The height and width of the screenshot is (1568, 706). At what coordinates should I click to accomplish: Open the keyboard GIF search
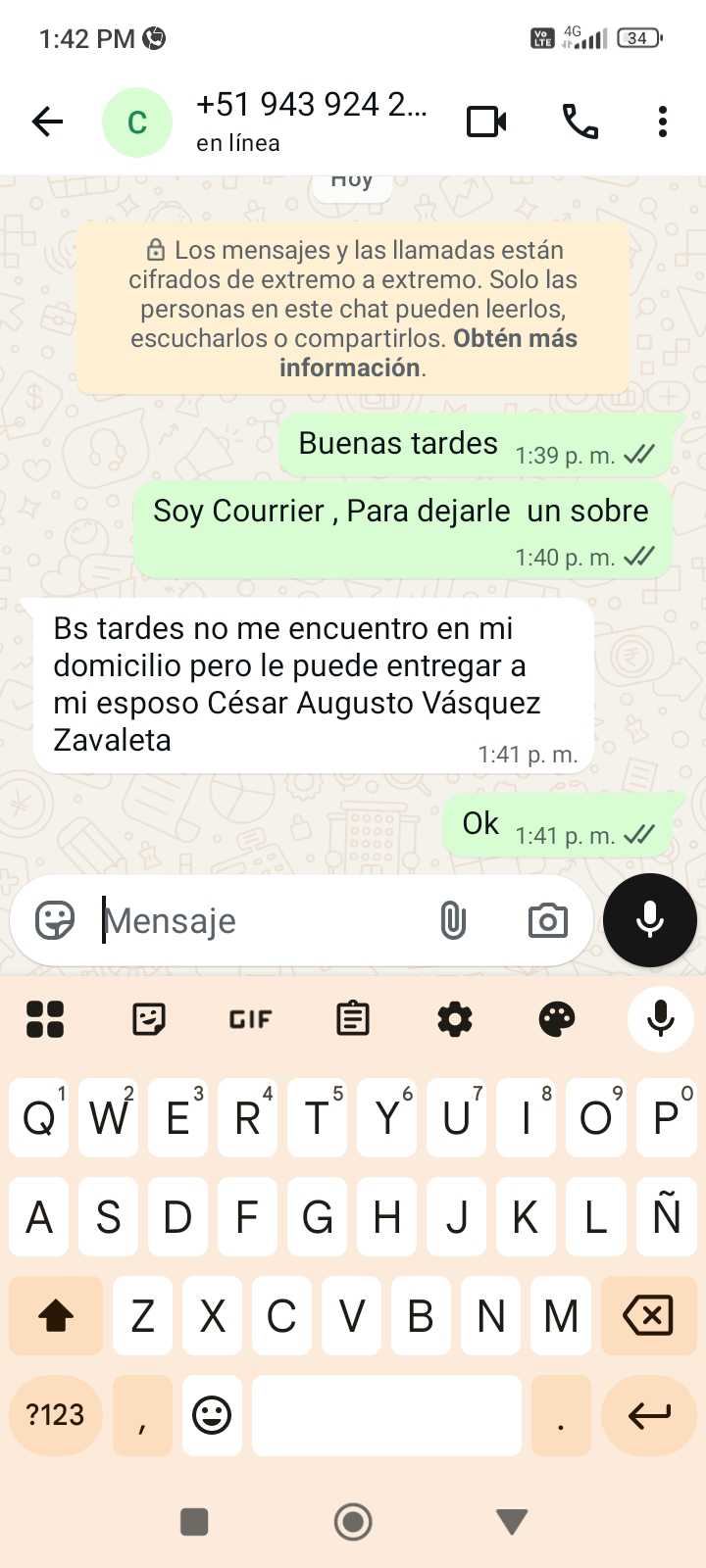250,1019
